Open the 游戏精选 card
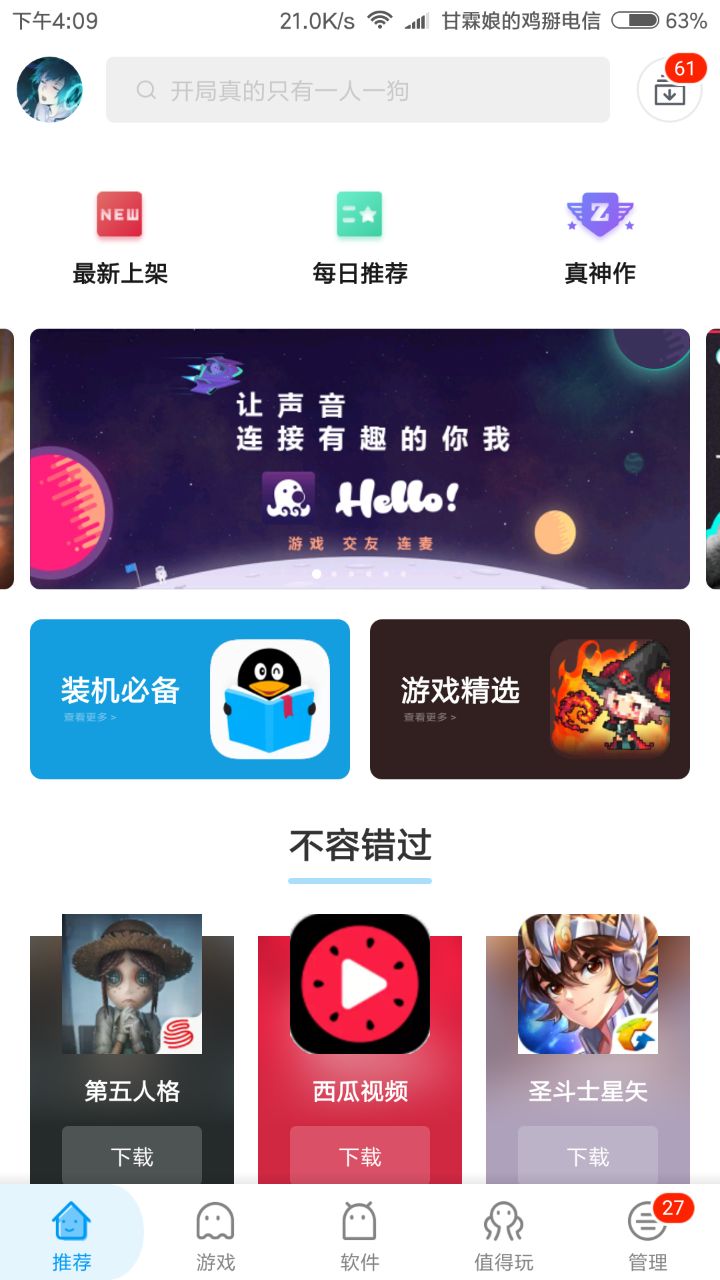 click(x=530, y=699)
